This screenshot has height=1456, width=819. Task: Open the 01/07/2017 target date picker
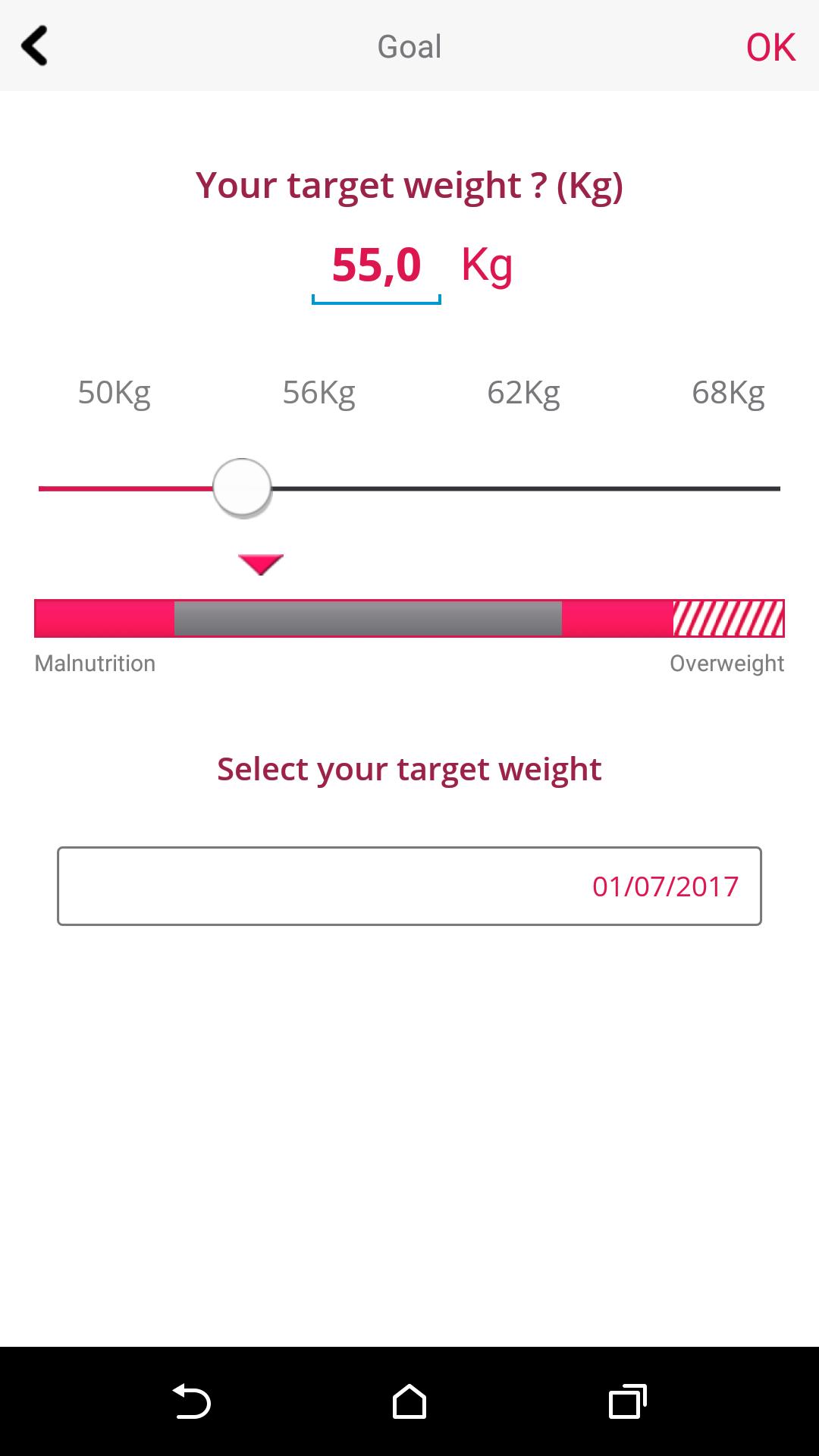coord(409,886)
